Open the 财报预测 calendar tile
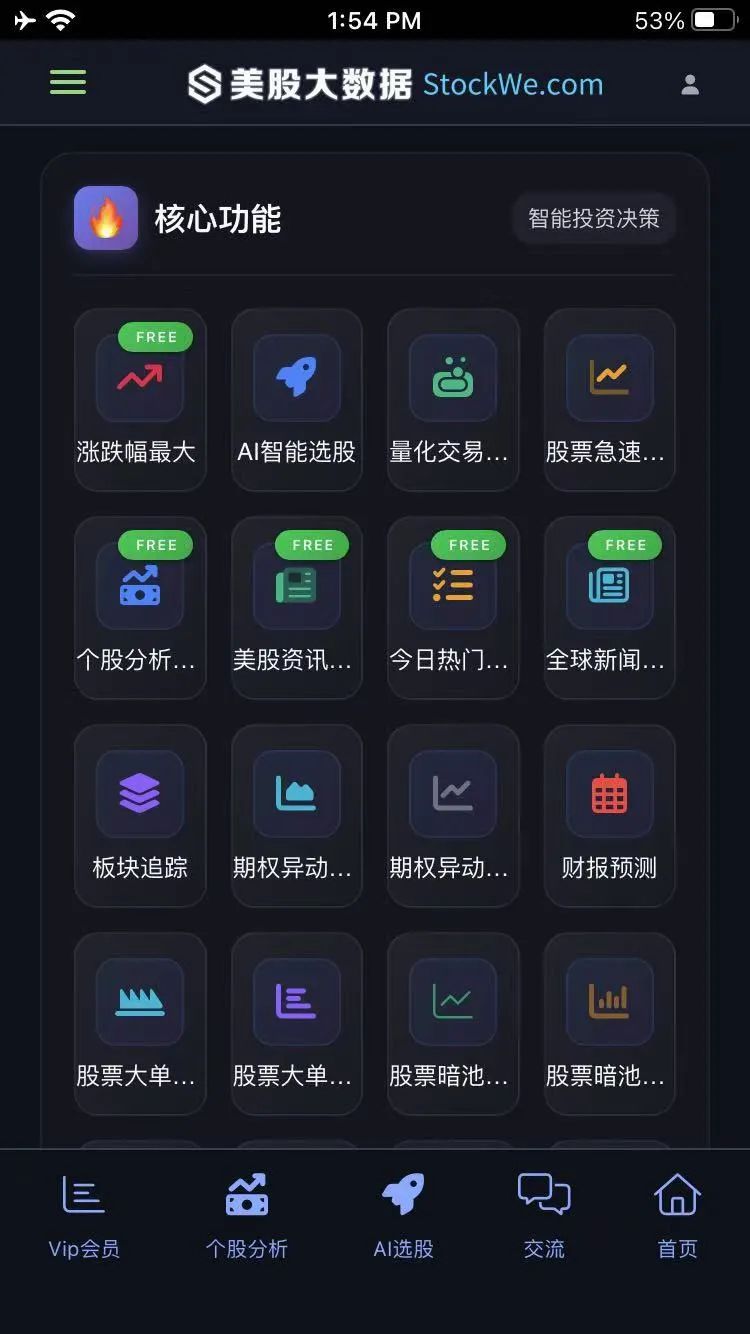750x1334 pixels. click(x=610, y=815)
